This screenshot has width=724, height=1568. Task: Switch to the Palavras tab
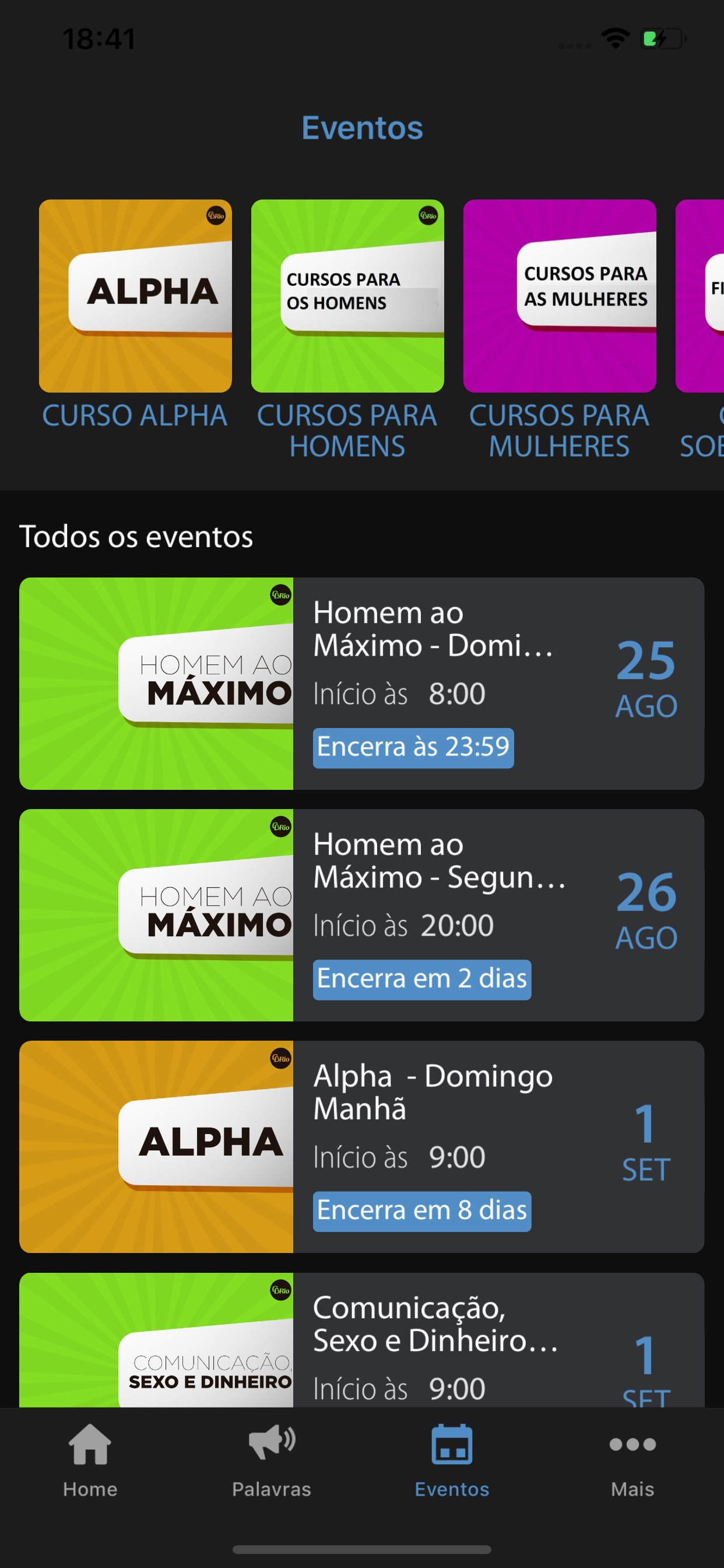[271, 1459]
